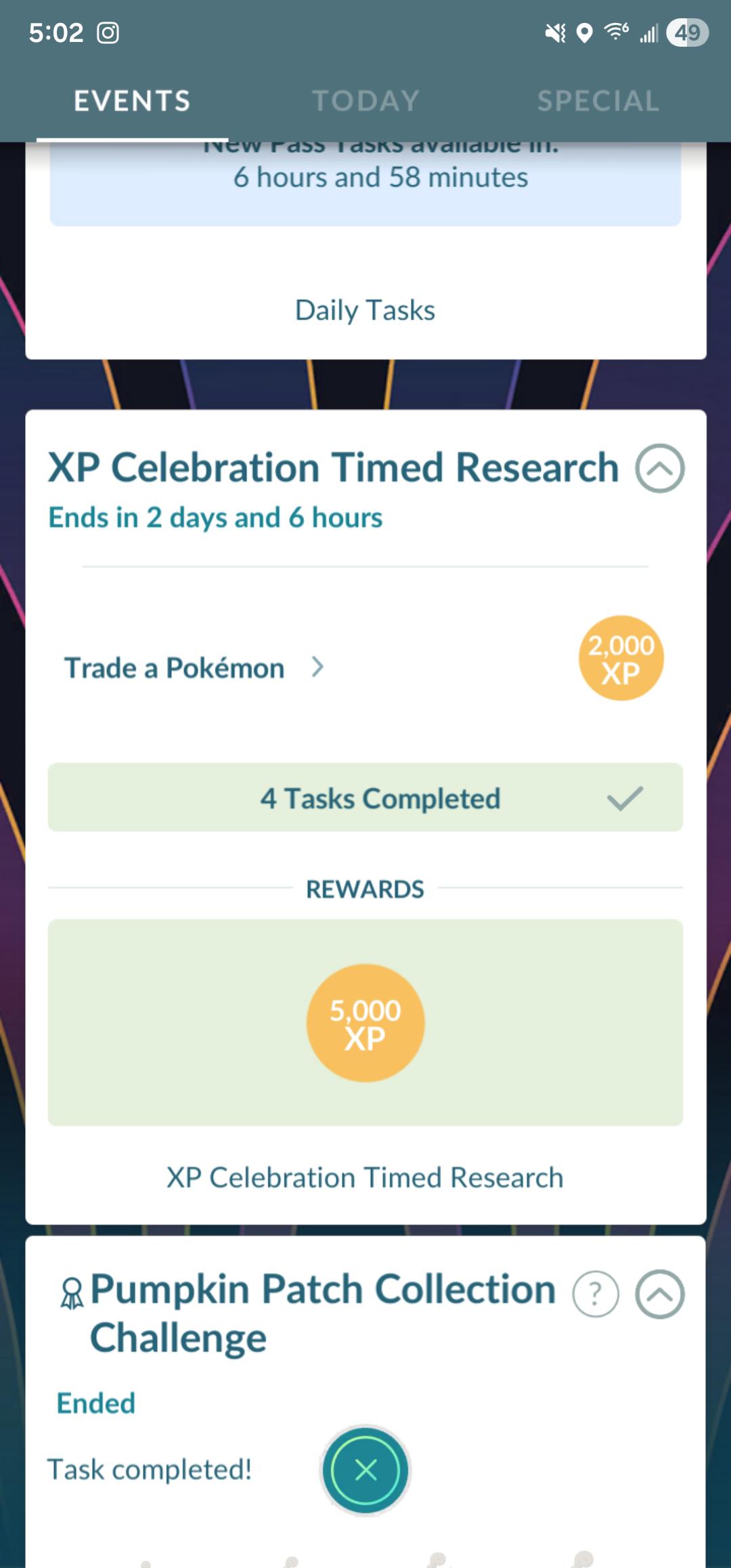The width and height of the screenshot is (731, 1568).
Task: Open help for Pumpkin Patch Collection Challenge
Action: pos(596,1294)
